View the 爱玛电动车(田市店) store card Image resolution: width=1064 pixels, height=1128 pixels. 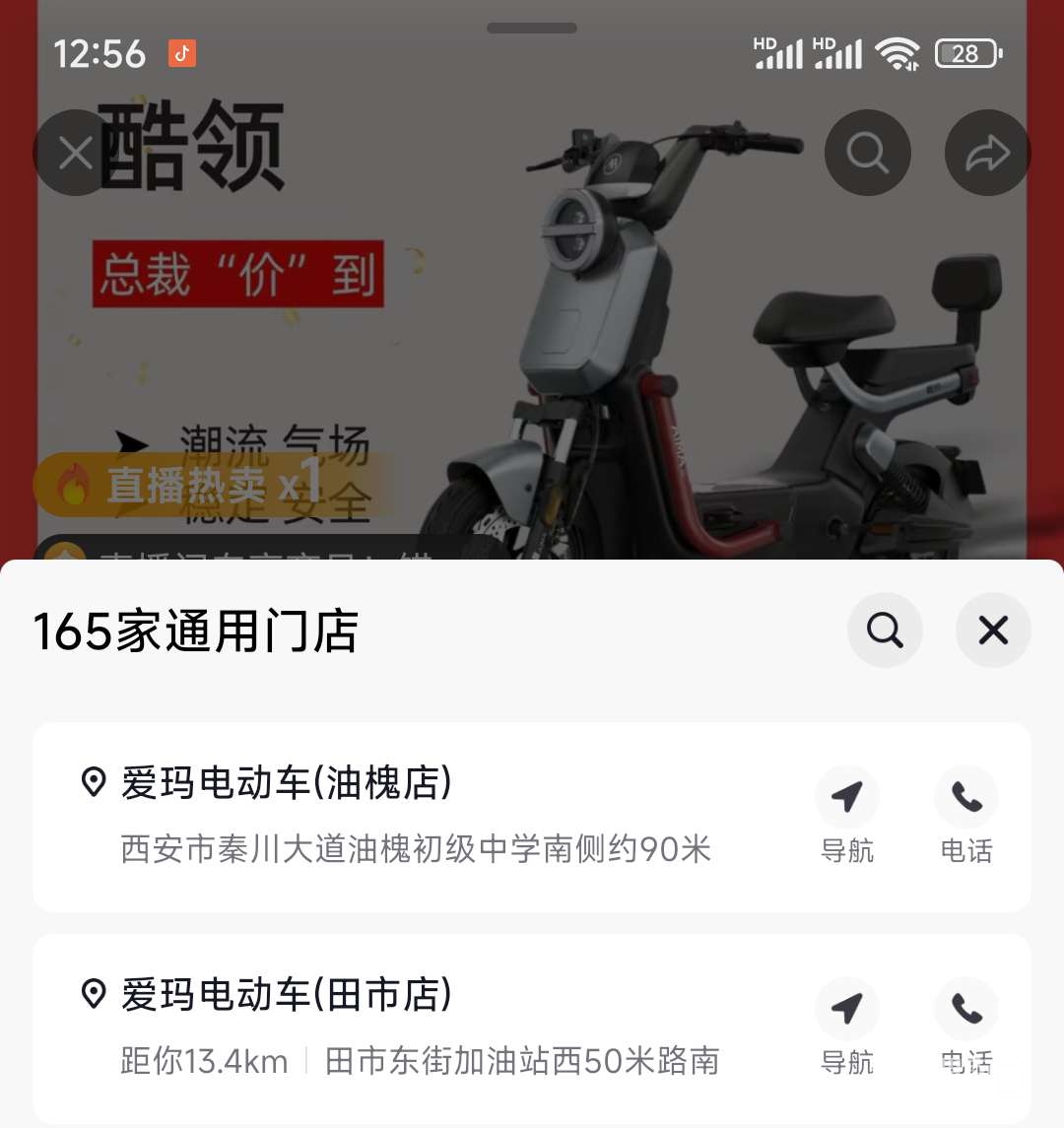[x=414, y=1028]
